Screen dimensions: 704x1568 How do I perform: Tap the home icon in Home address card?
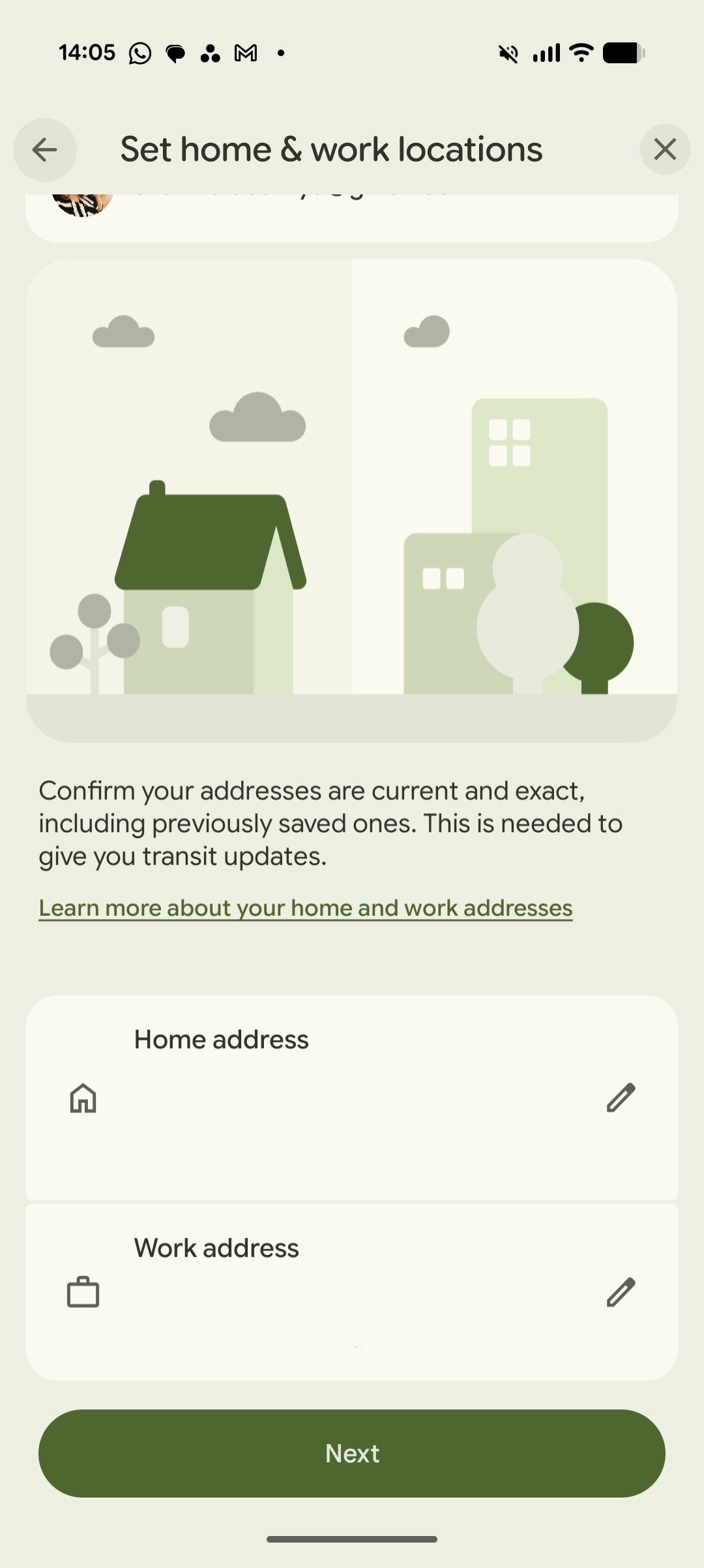(x=83, y=1099)
